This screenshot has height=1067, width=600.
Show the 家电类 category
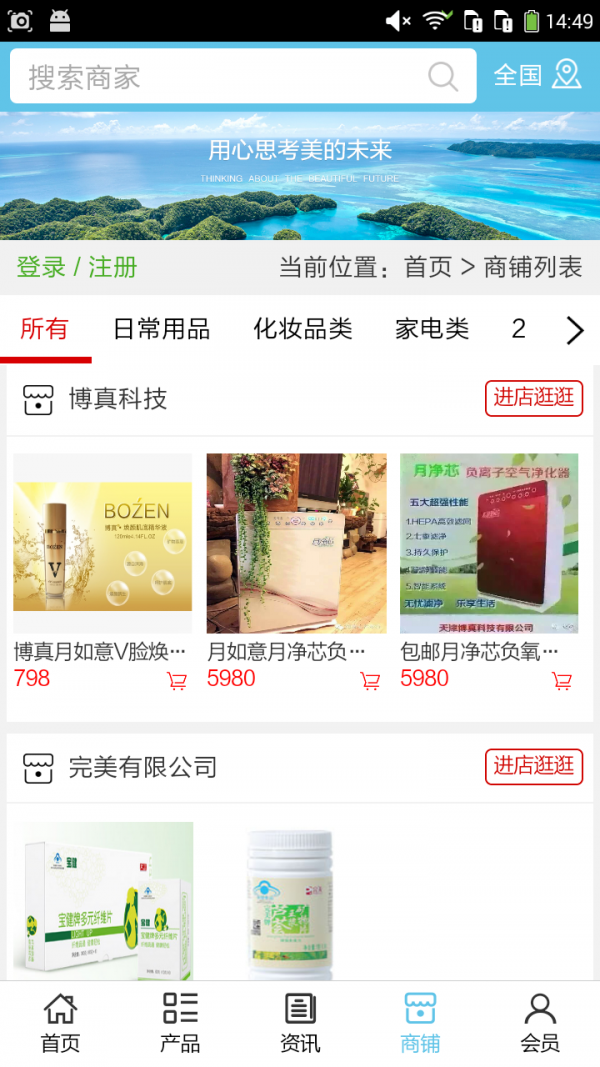tap(432, 329)
